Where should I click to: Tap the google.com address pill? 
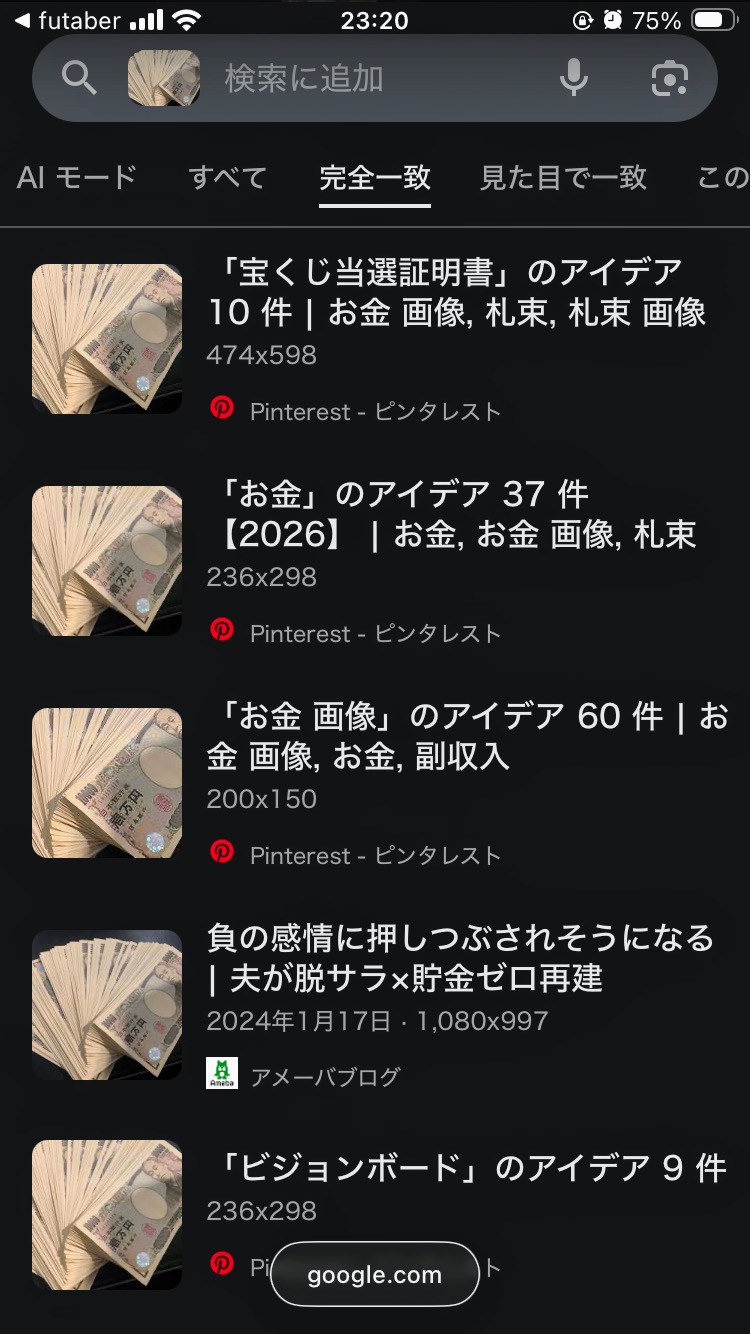pyautogui.click(x=374, y=1274)
